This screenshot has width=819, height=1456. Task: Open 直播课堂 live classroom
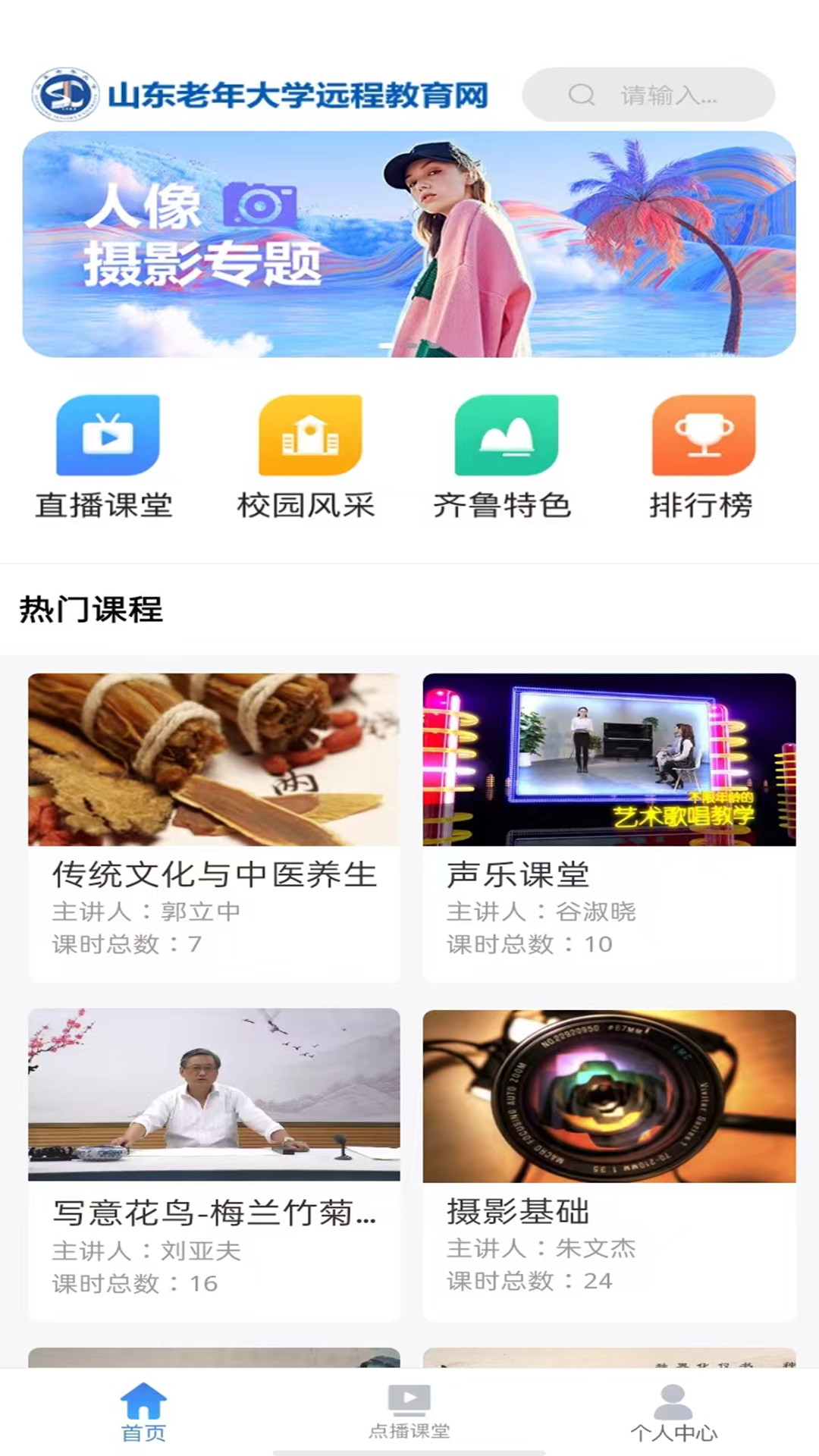[x=107, y=457]
